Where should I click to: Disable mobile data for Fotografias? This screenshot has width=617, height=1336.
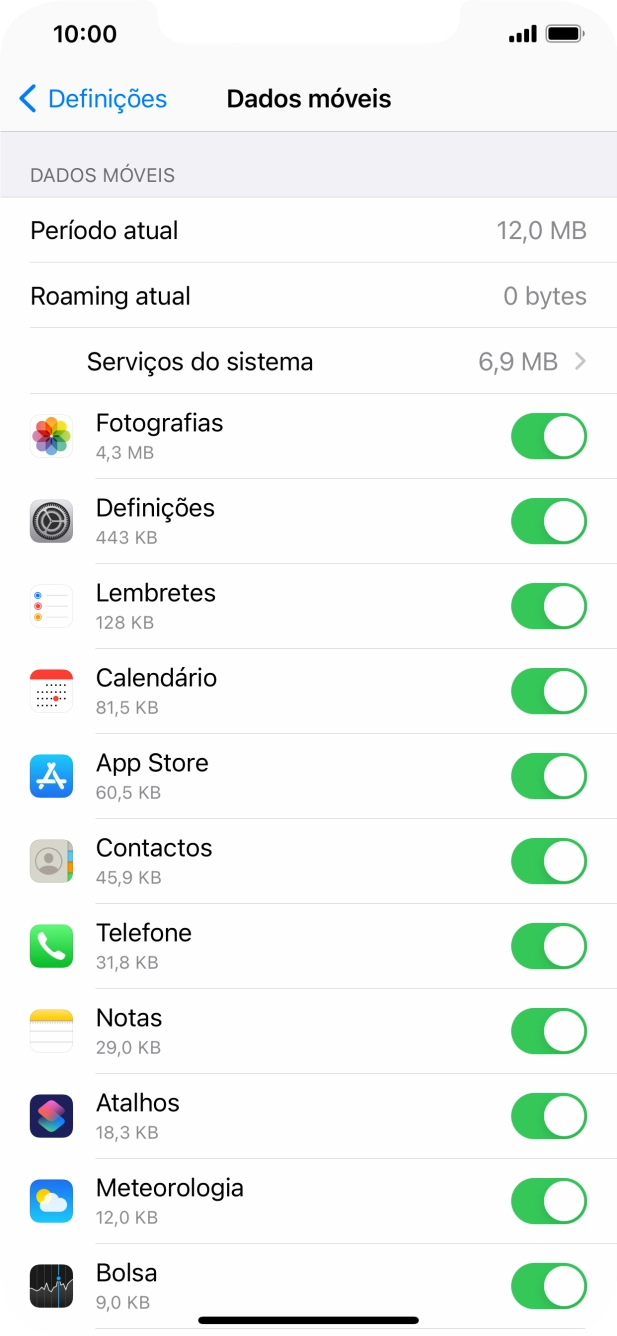548,436
